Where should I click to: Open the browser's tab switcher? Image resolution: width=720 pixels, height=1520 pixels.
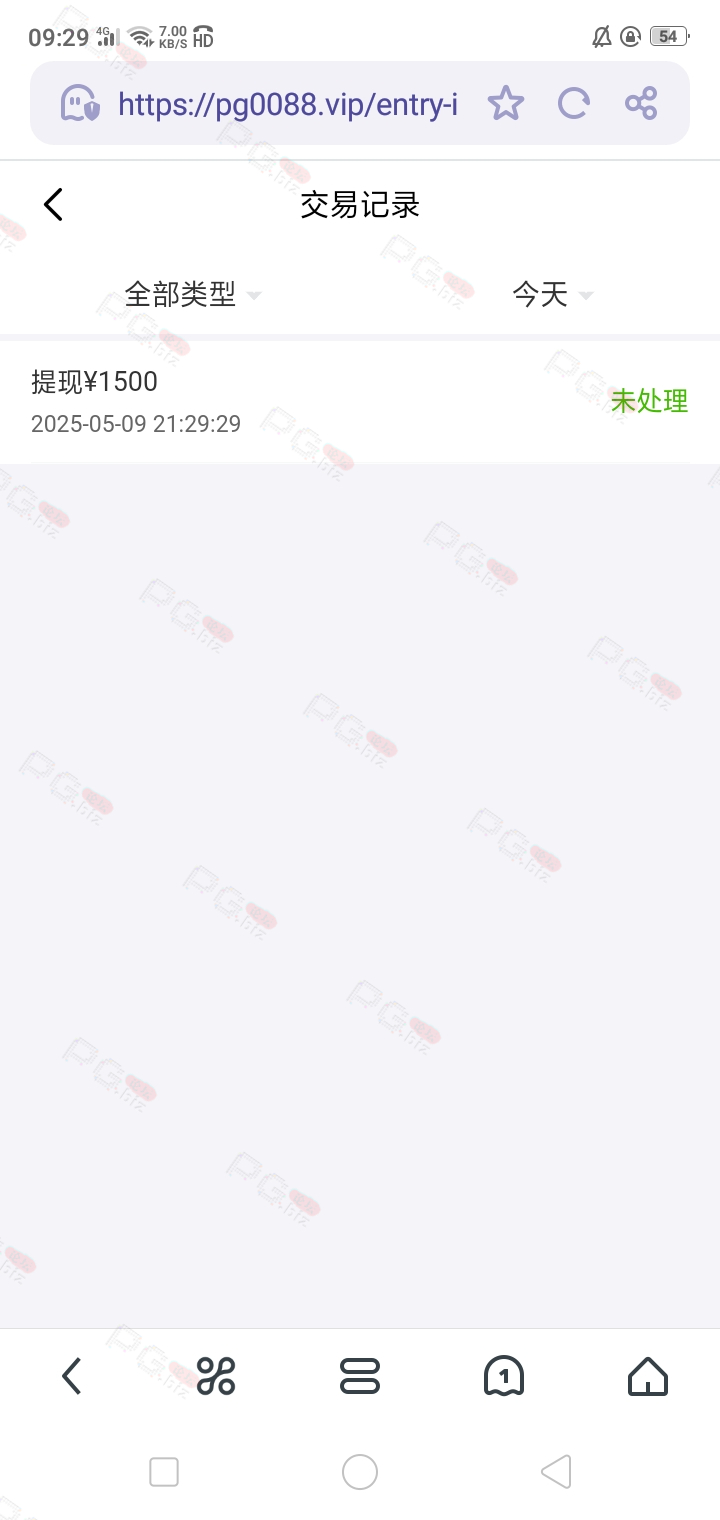point(360,1376)
